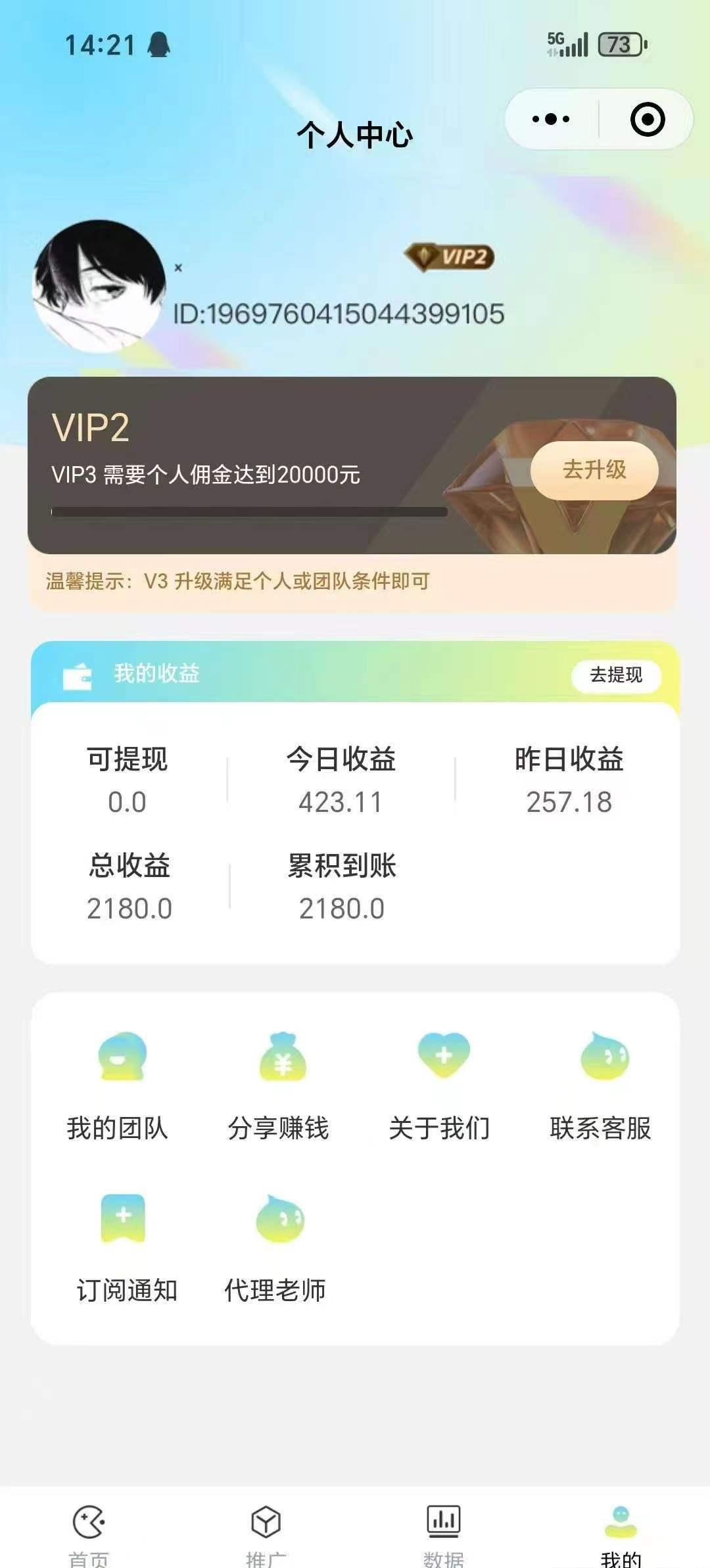Open 关于我们 (About Us)
This screenshot has width=710, height=1568.
pyautogui.click(x=440, y=1085)
